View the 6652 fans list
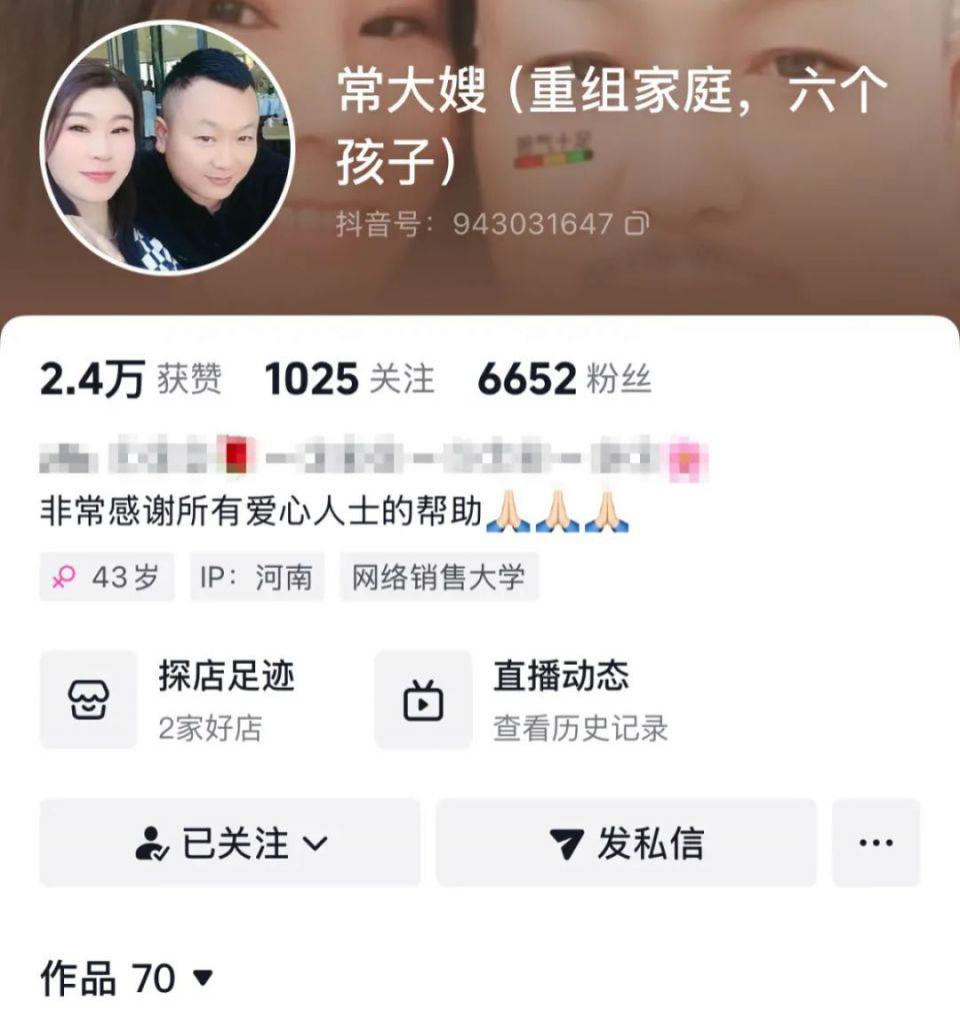The width and height of the screenshot is (960, 1016). [x=564, y=379]
